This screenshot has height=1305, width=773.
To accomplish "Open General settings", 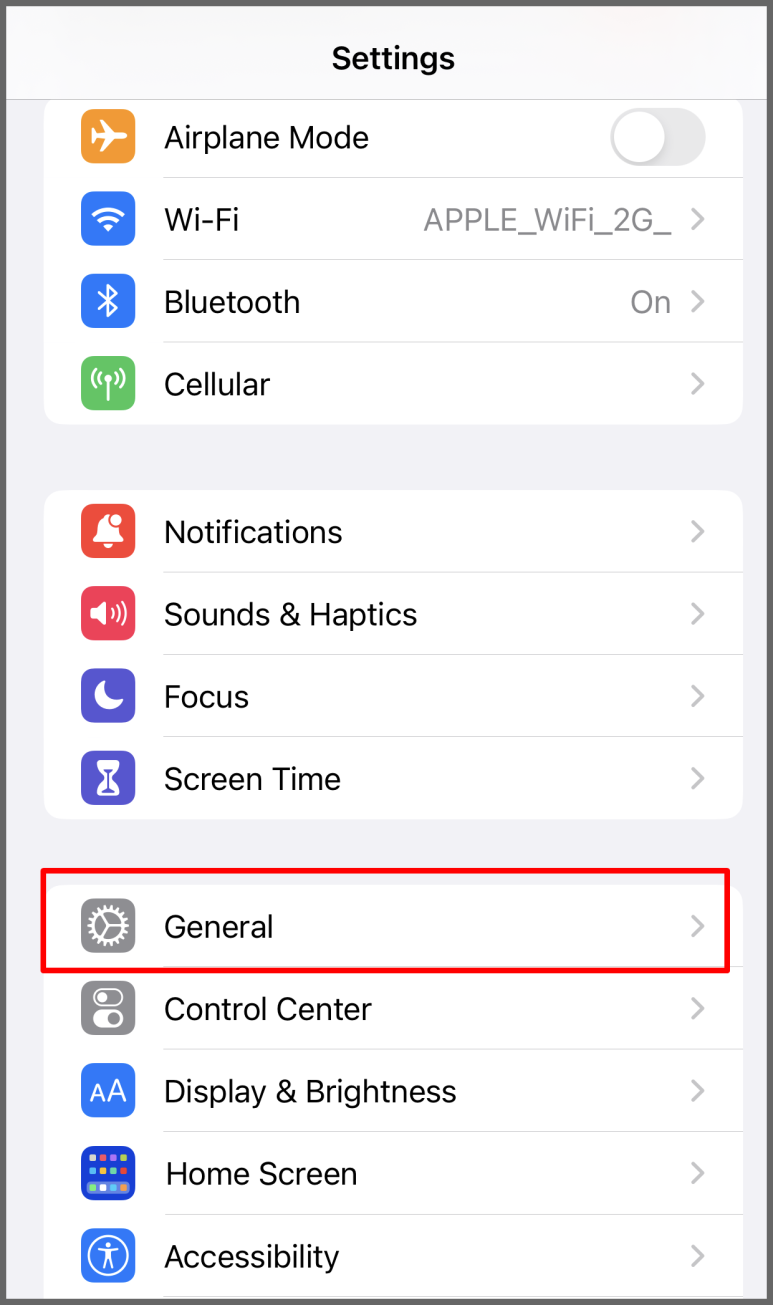I will click(x=393, y=926).
